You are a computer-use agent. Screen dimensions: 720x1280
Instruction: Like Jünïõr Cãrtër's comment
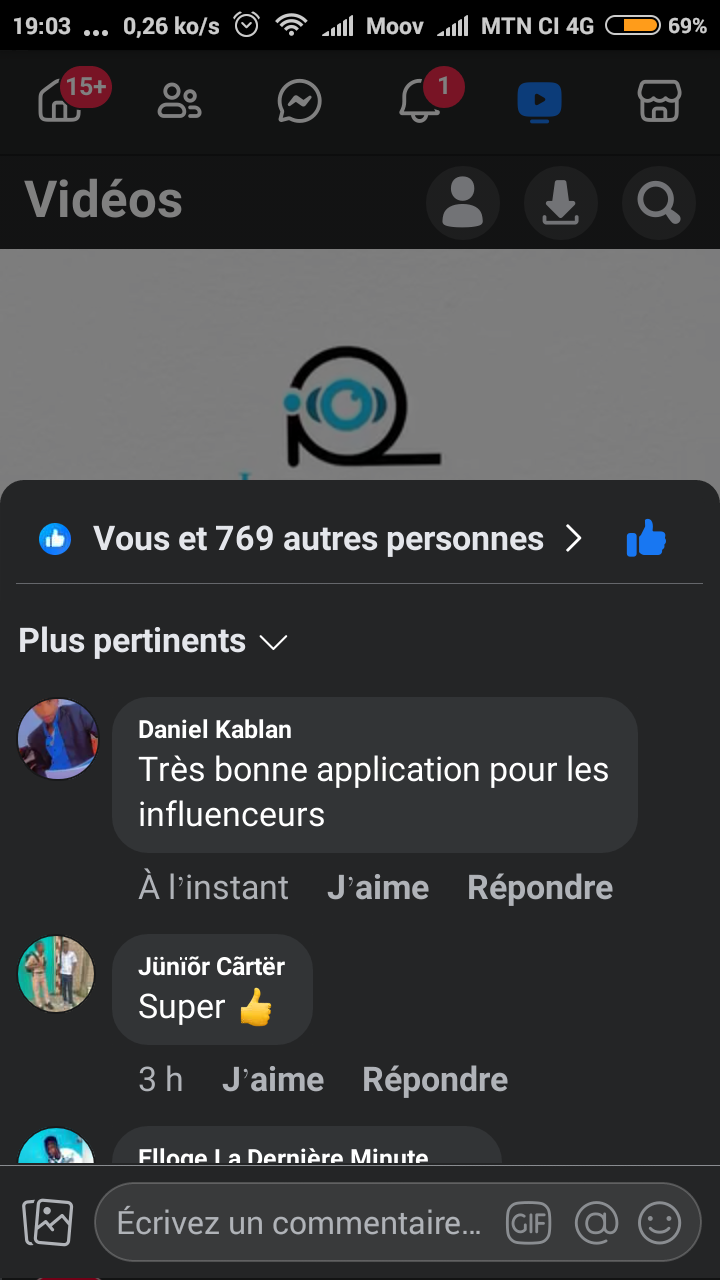pyautogui.click(x=273, y=1079)
